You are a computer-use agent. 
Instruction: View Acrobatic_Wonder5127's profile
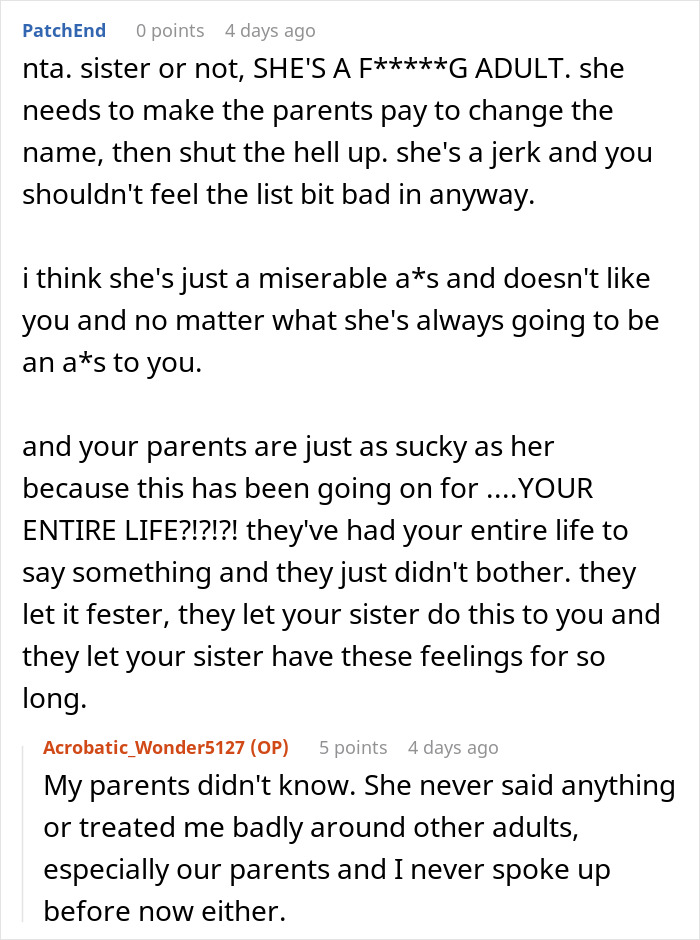click(x=147, y=747)
